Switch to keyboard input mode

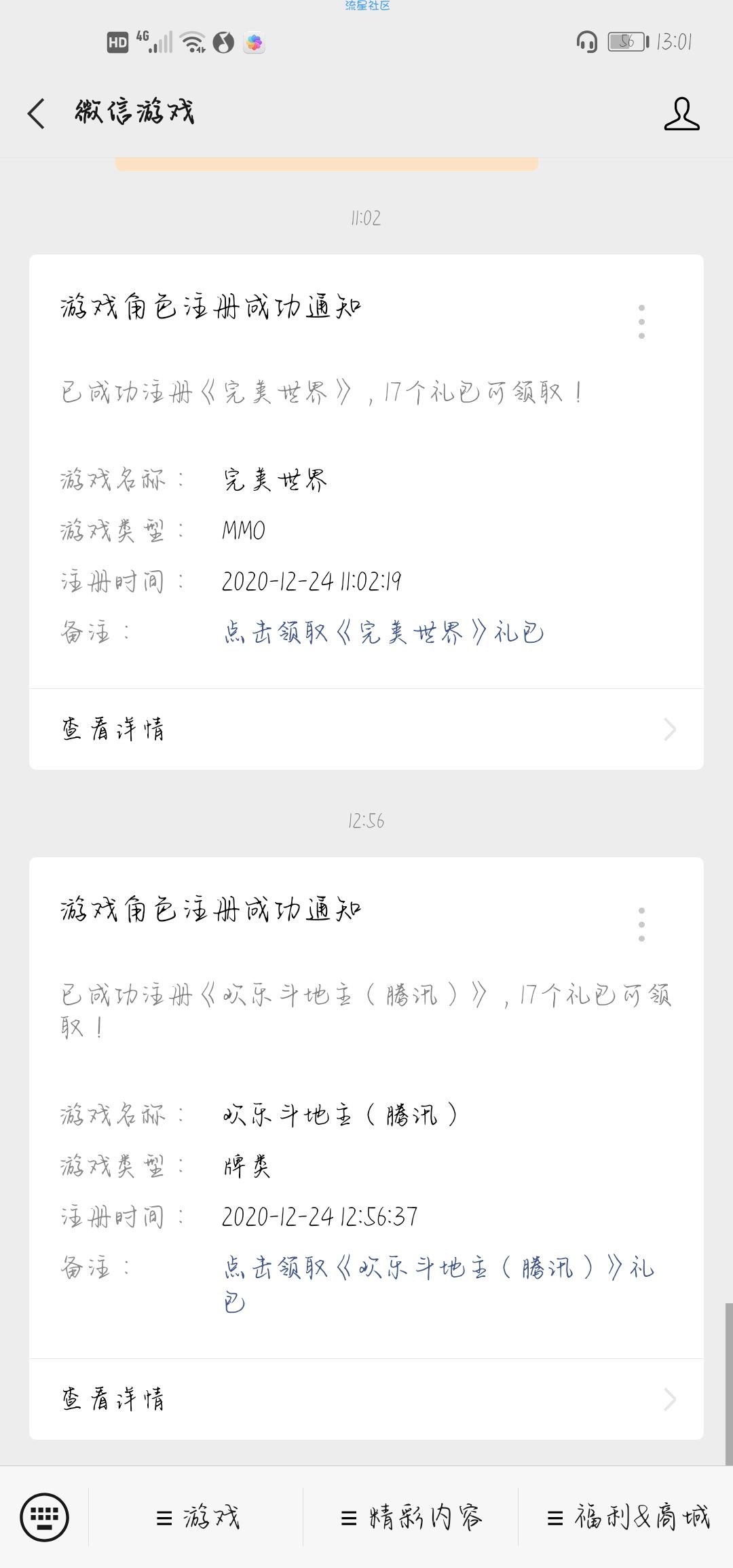tap(44, 1517)
